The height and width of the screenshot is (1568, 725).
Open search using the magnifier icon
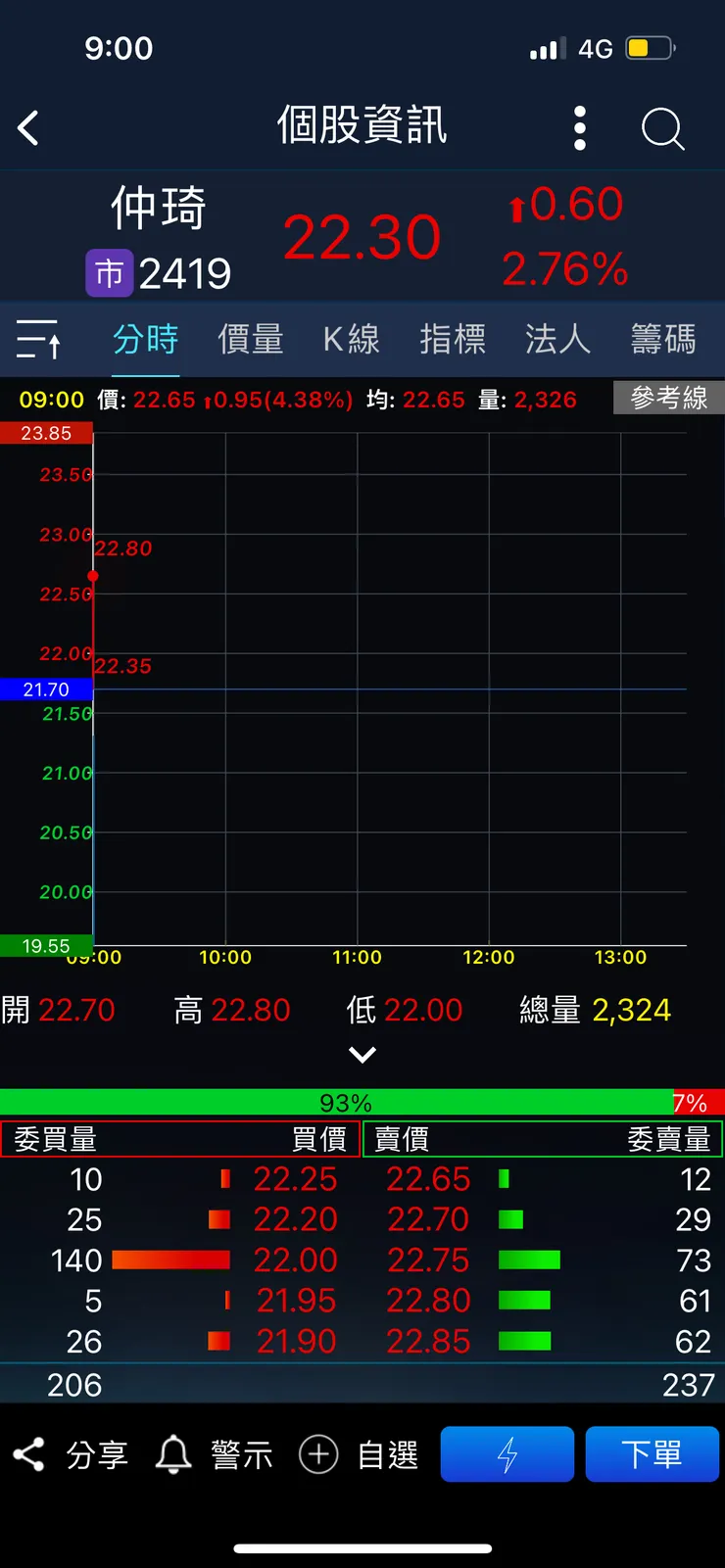(x=662, y=127)
